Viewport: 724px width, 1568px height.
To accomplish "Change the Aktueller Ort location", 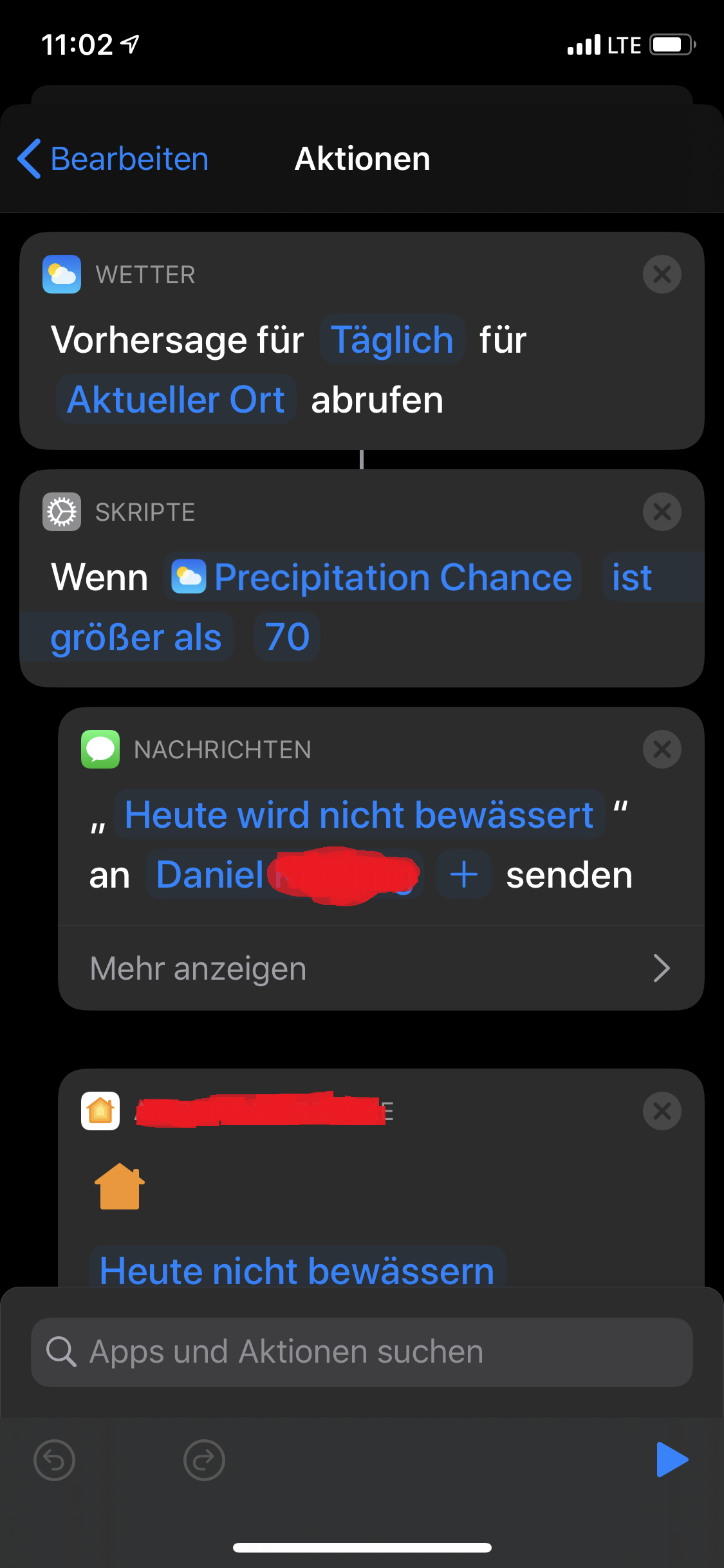I will point(176,400).
